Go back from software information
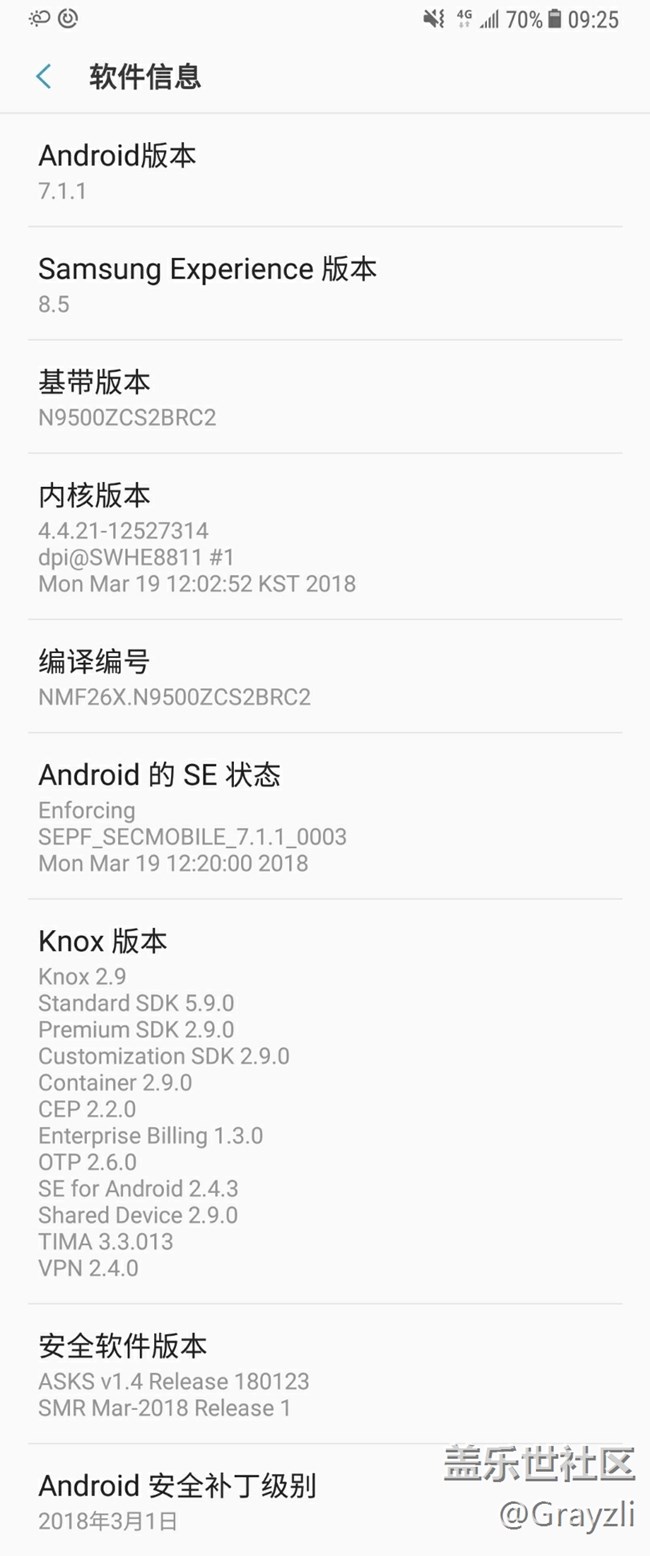The image size is (650, 1556). 44,77
